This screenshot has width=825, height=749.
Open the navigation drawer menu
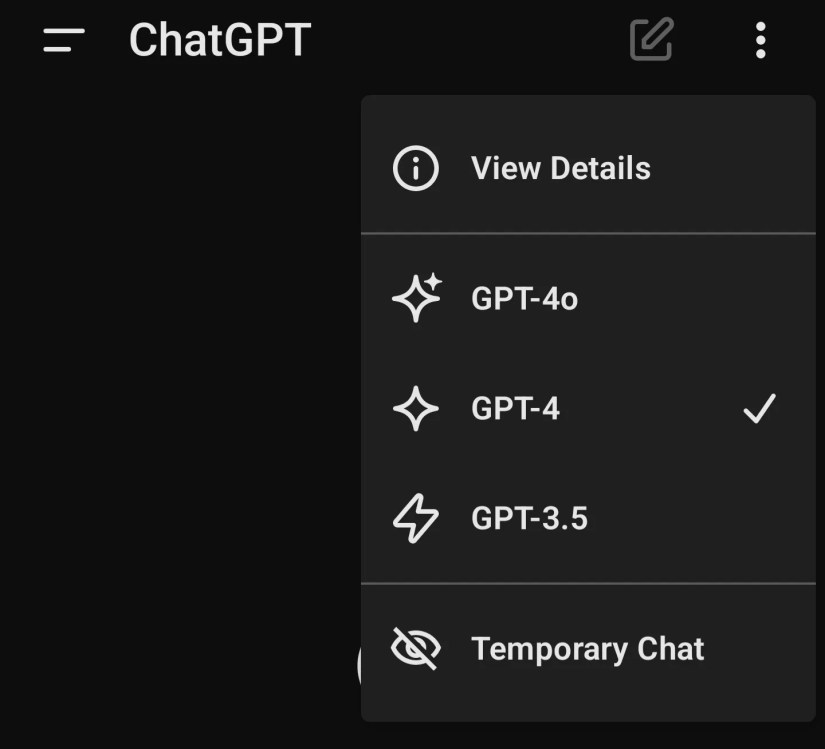pos(64,41)
